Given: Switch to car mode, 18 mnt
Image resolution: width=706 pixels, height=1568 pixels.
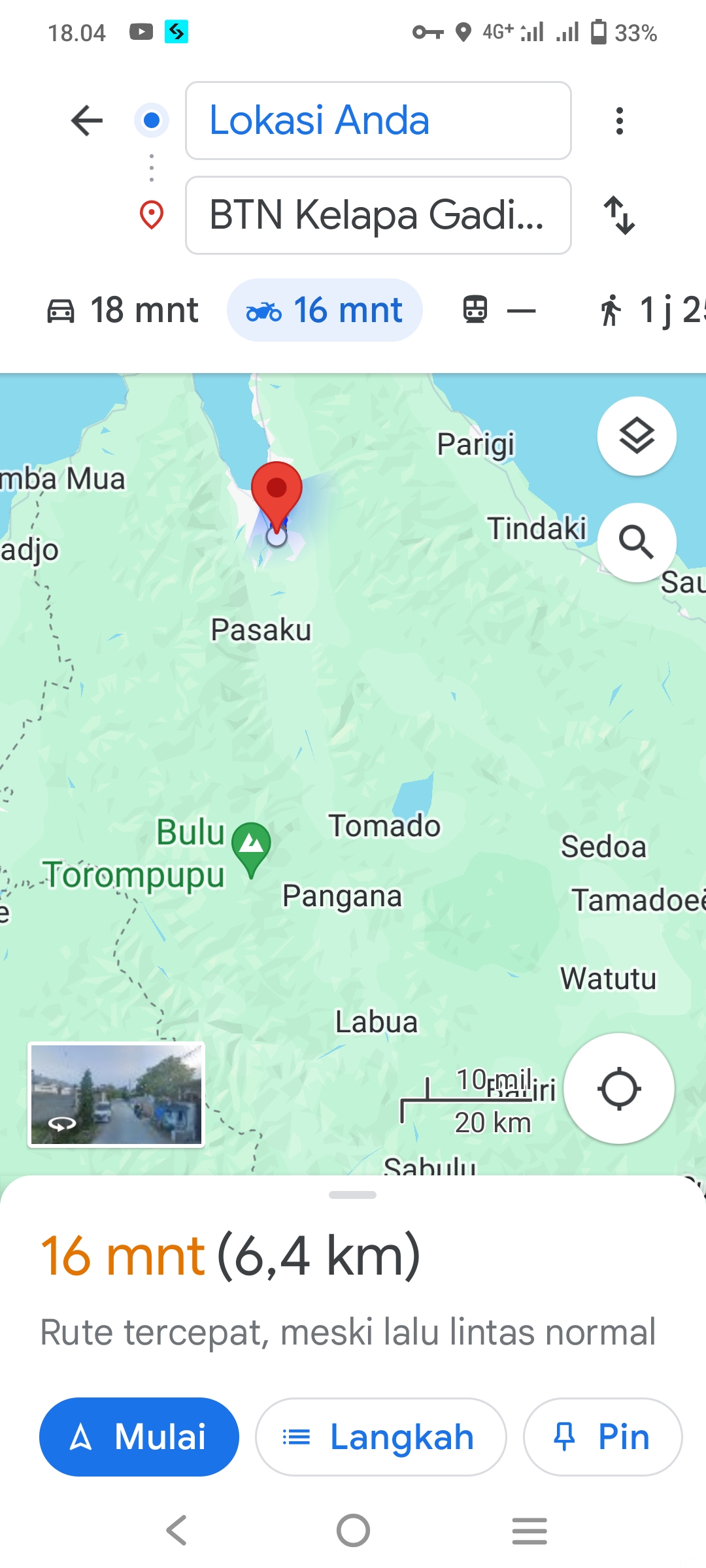Looking at the screenshot, I should click(x=123, y=310).
